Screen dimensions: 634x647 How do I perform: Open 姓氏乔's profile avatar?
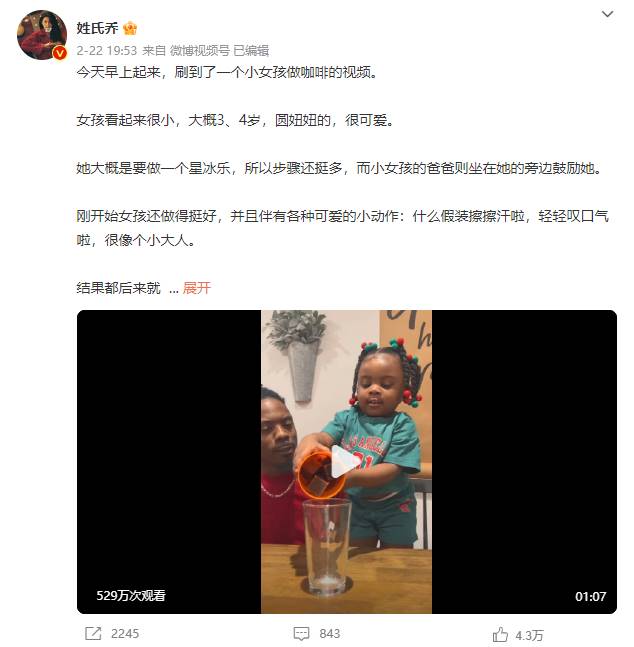(41, 36)
